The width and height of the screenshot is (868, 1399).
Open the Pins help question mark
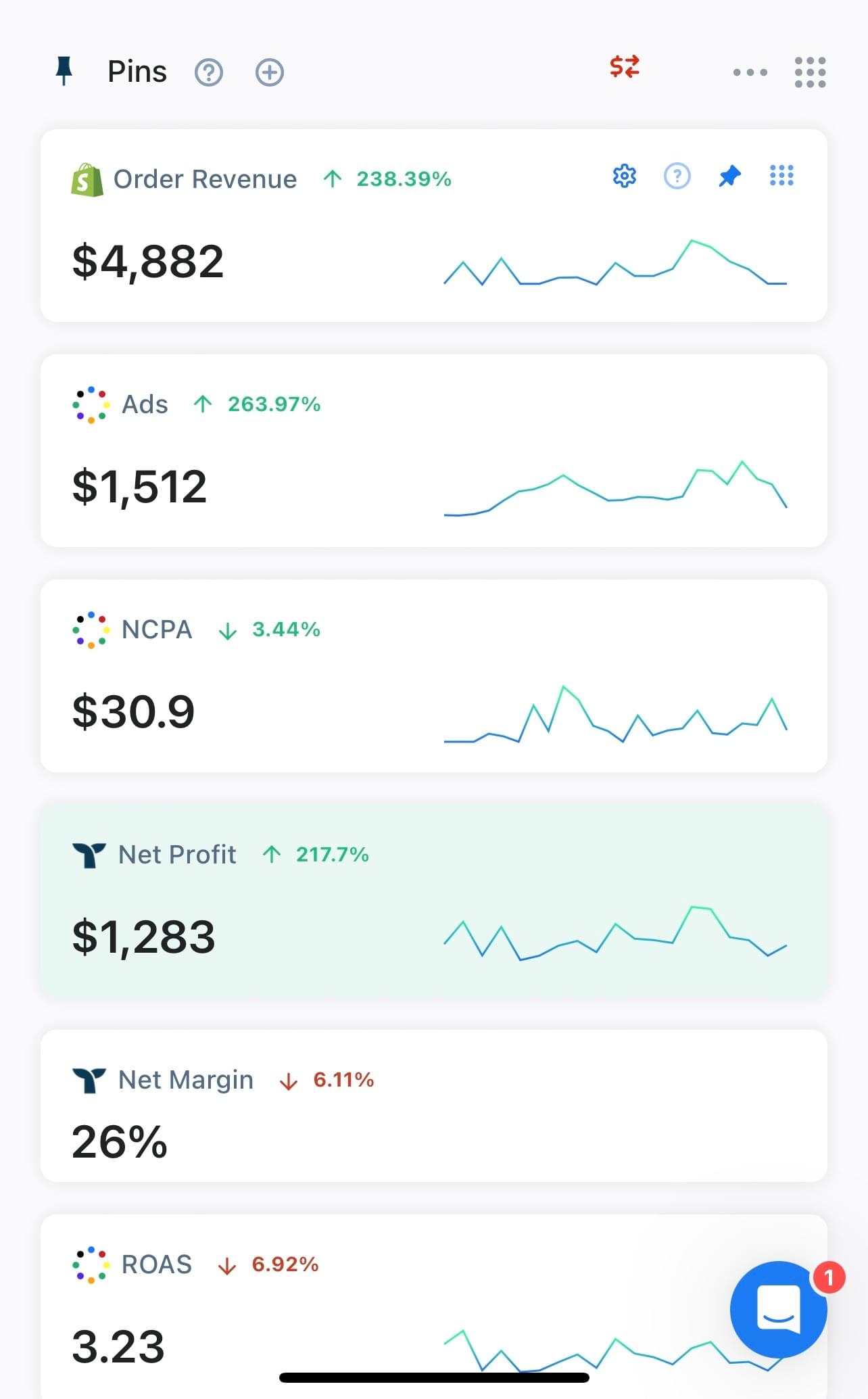click(x=209, y=72)
